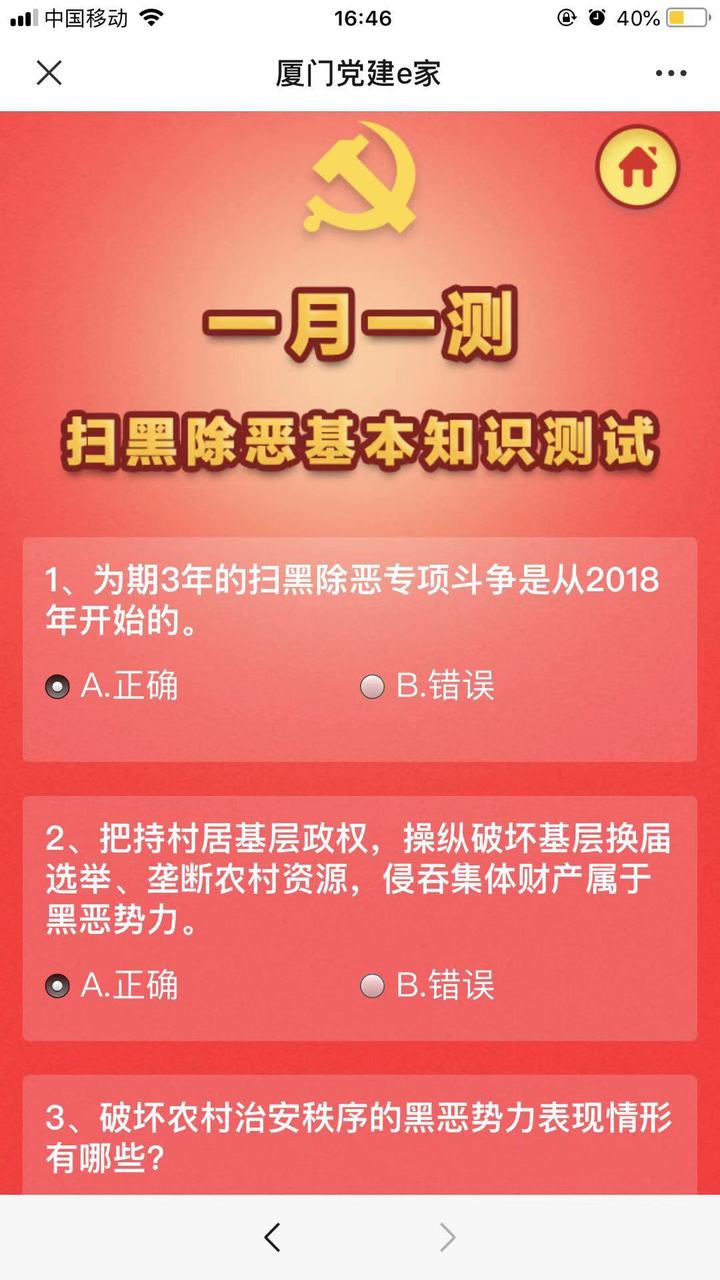Choose A.正确 for question 2

pyautogui.click(x=59, y=986)
